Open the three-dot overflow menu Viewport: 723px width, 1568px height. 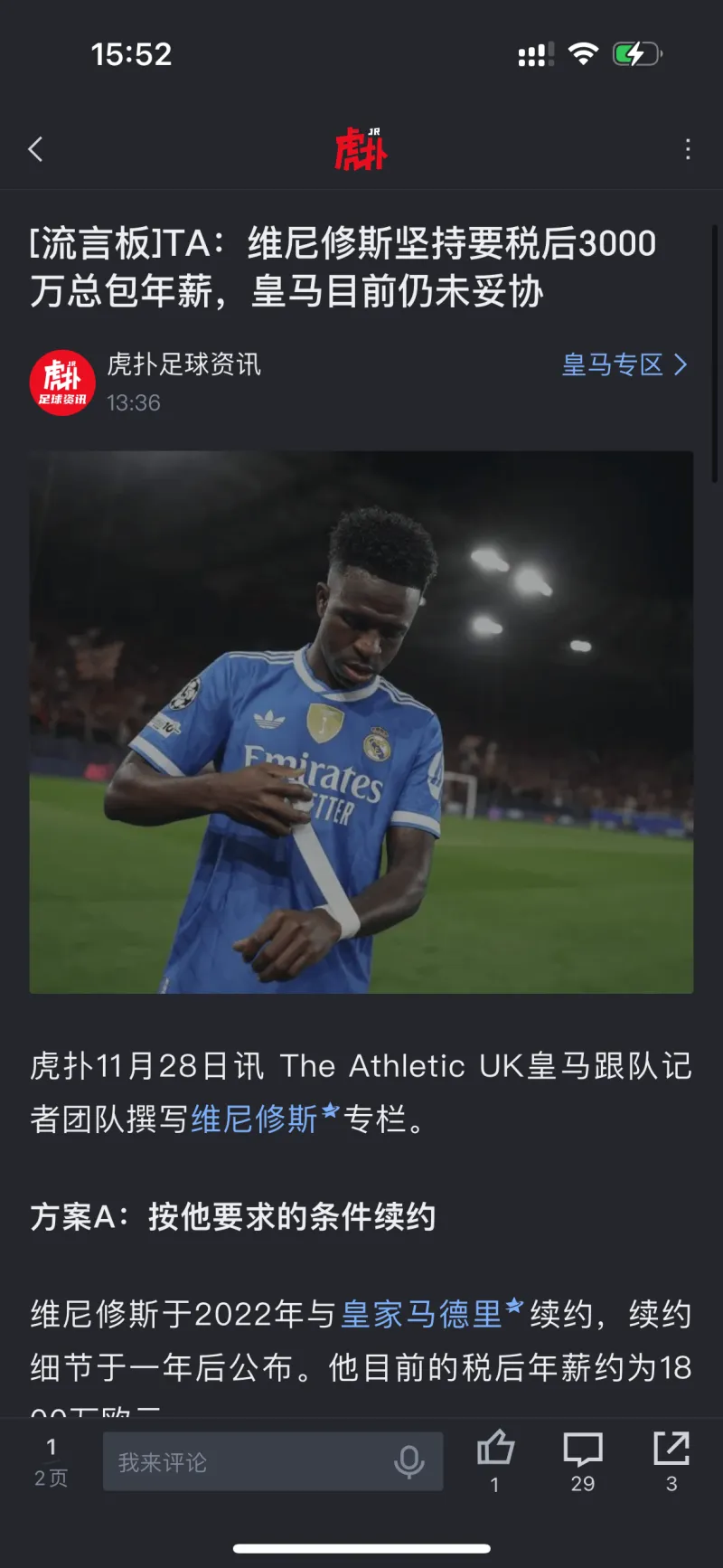(x=688, y=149)
